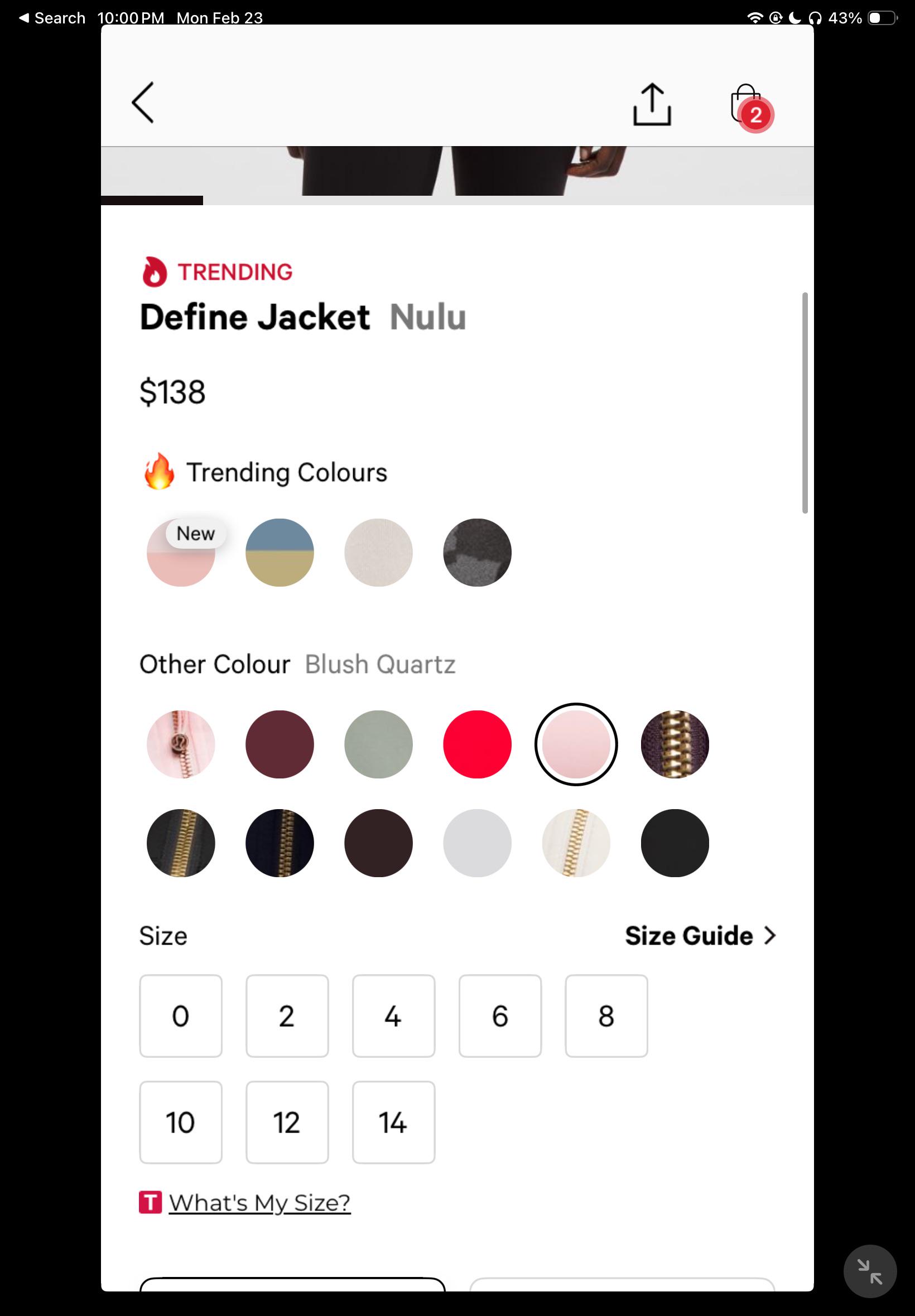Pick the white swatch with gold zipper
Image resolution: width=915 pixels, height=1316 pixels.
576,843
